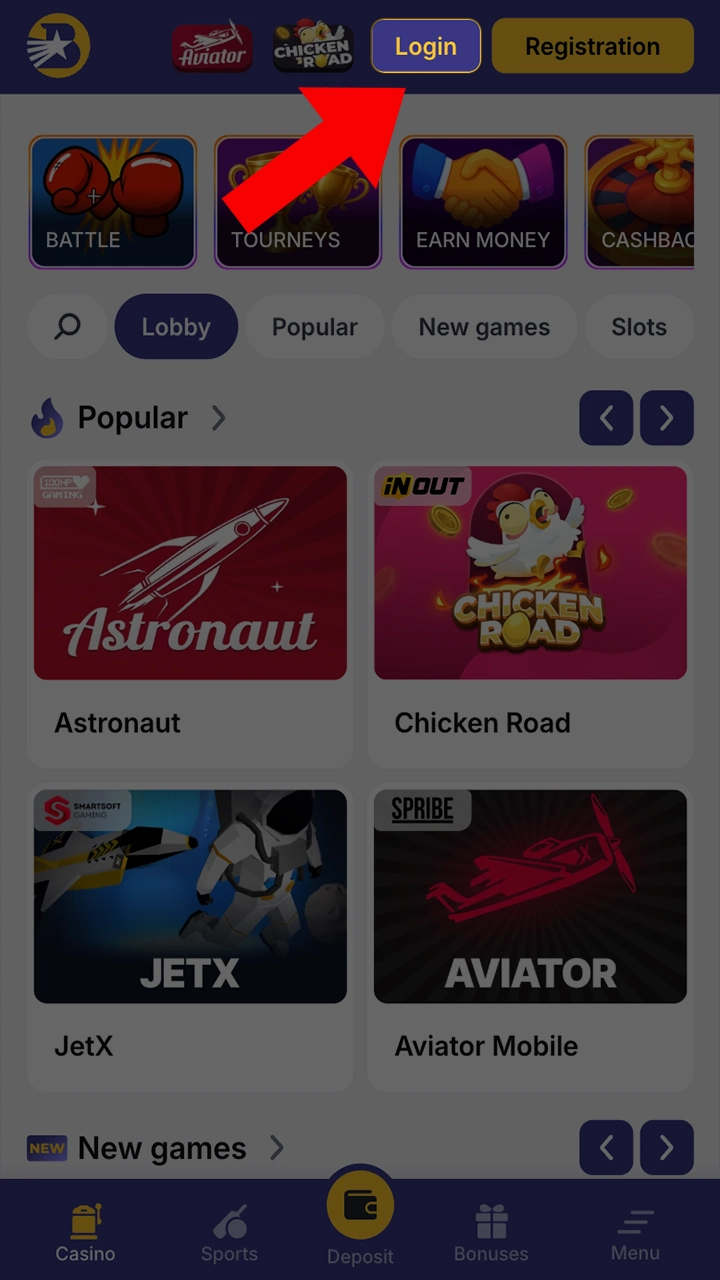The height and width of the screenshot is (1280, 720).
Task: Search for a game
Action: [x=67, y=327]
